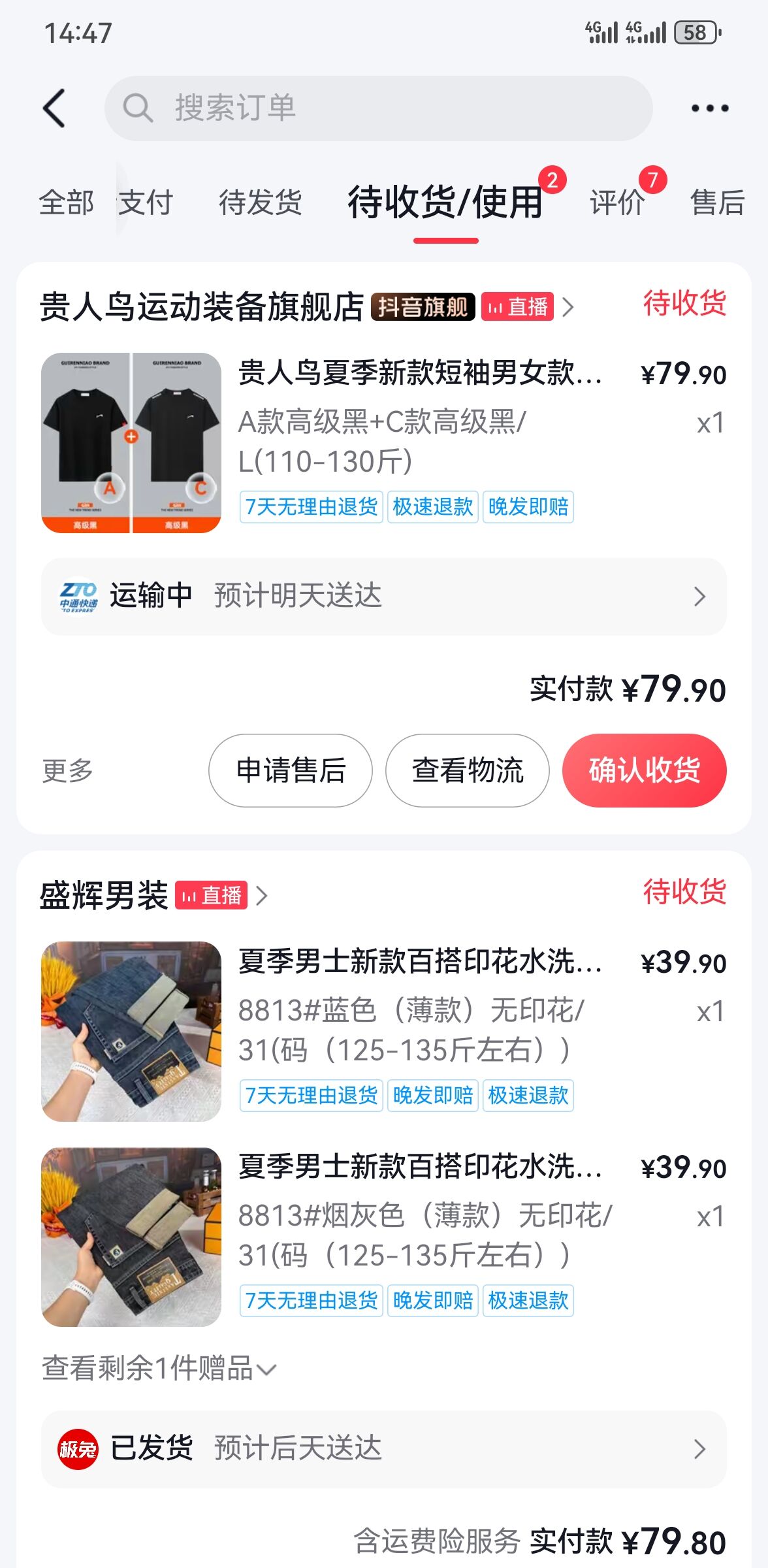Open the 贵人鸟运动装备旗舰店 shop page
Viewport: 768px width, 1568px height.
coord(201,306)
